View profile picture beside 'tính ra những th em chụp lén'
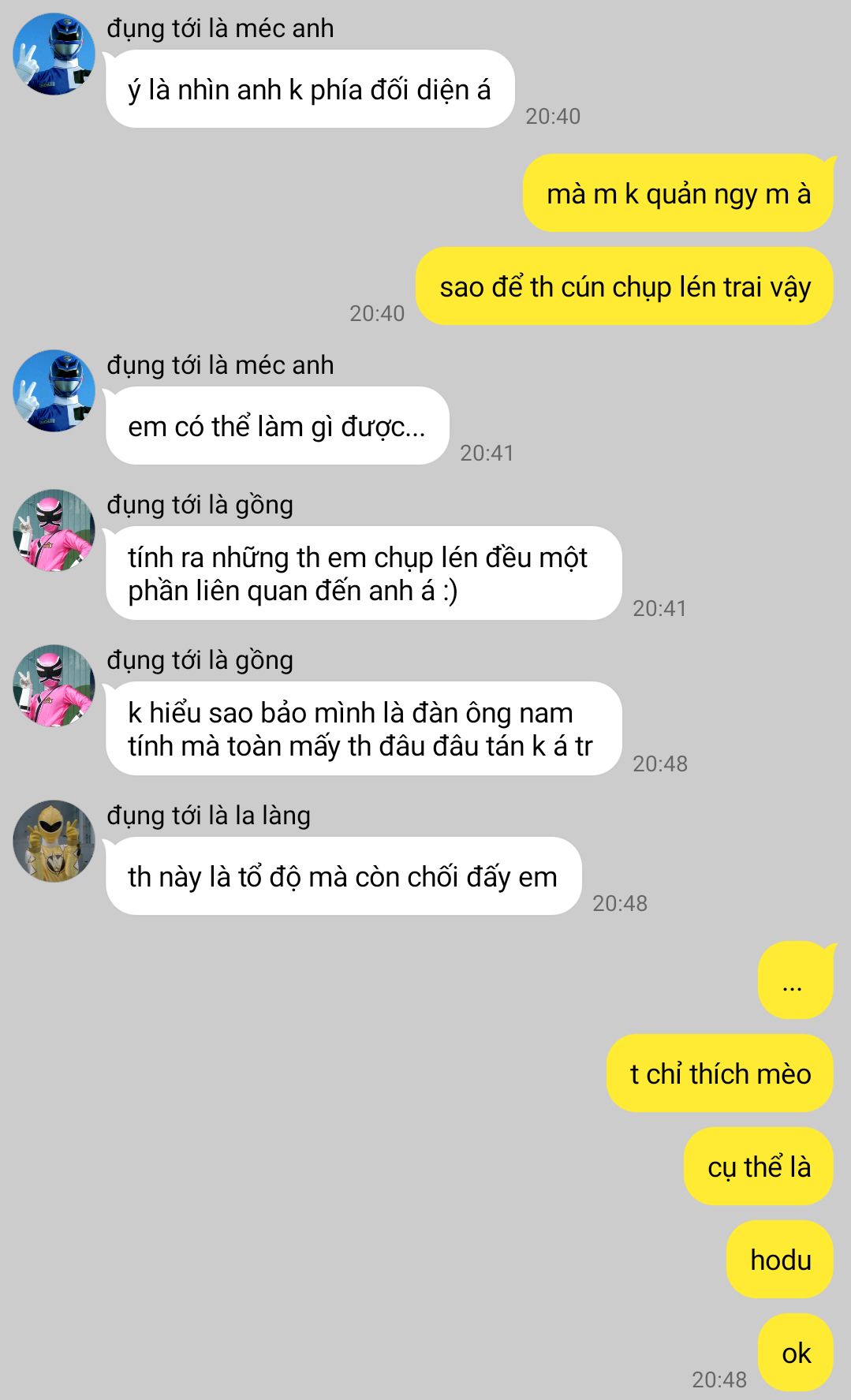 [x=54, y=530]
